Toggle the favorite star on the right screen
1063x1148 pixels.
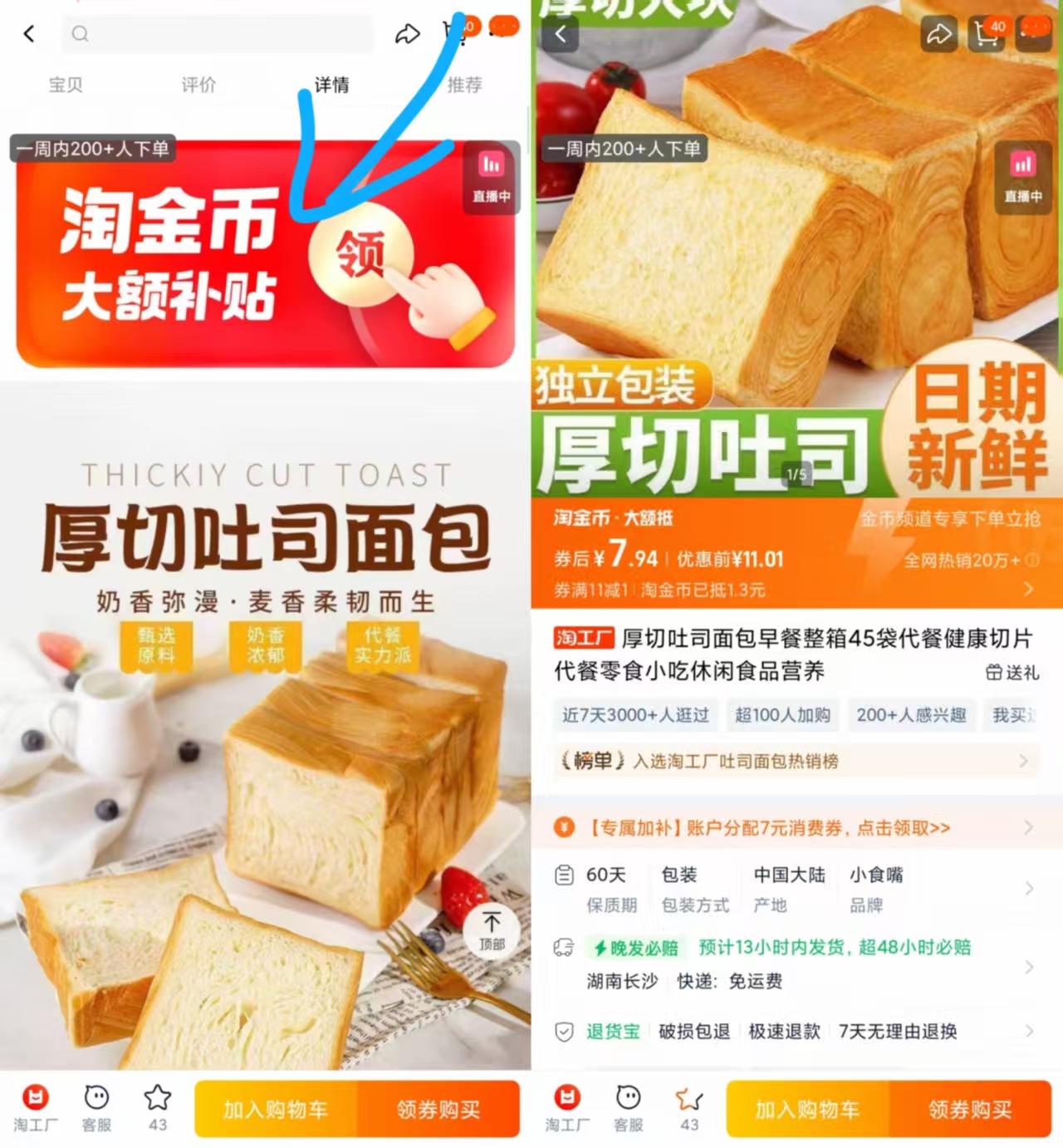click(x=688, y=1105)
